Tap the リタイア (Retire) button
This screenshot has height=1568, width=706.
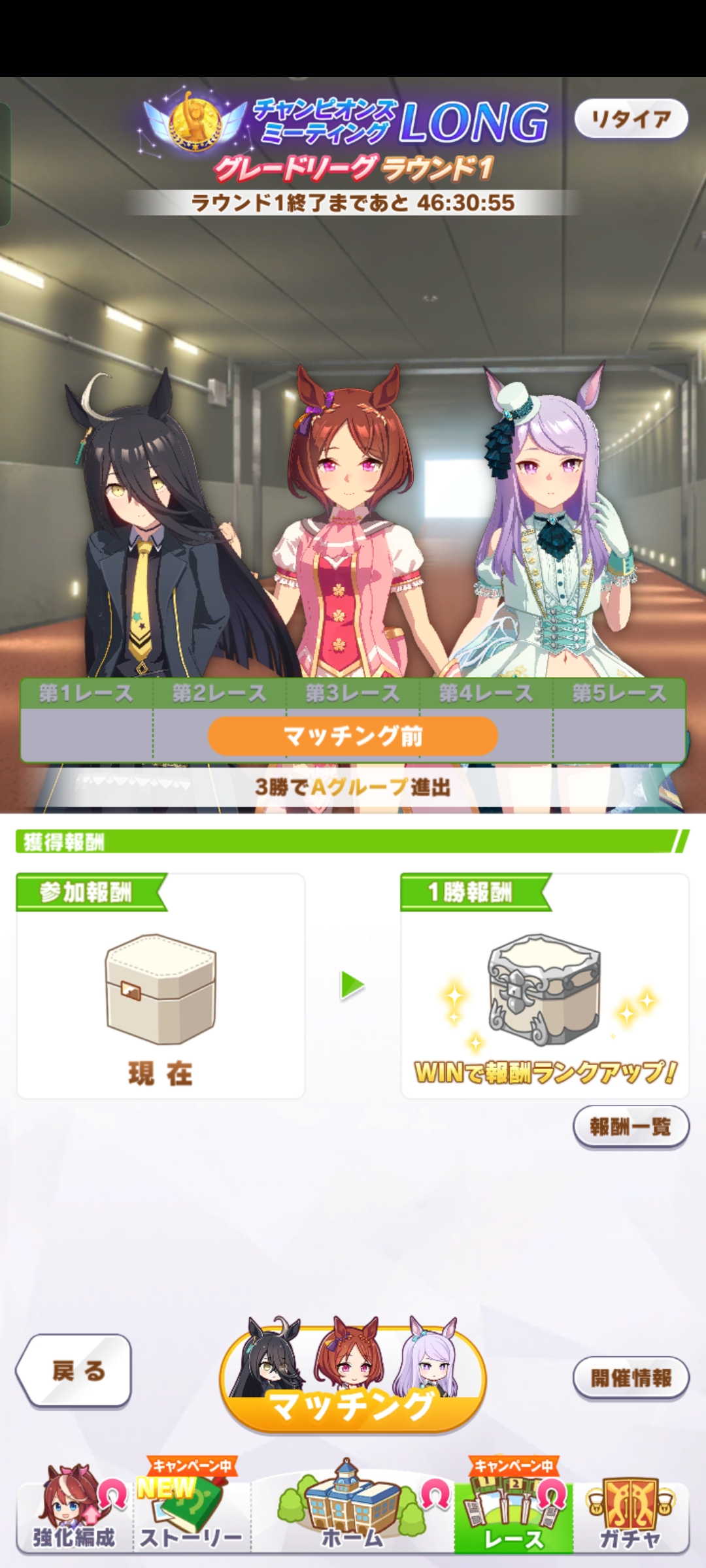631,119
